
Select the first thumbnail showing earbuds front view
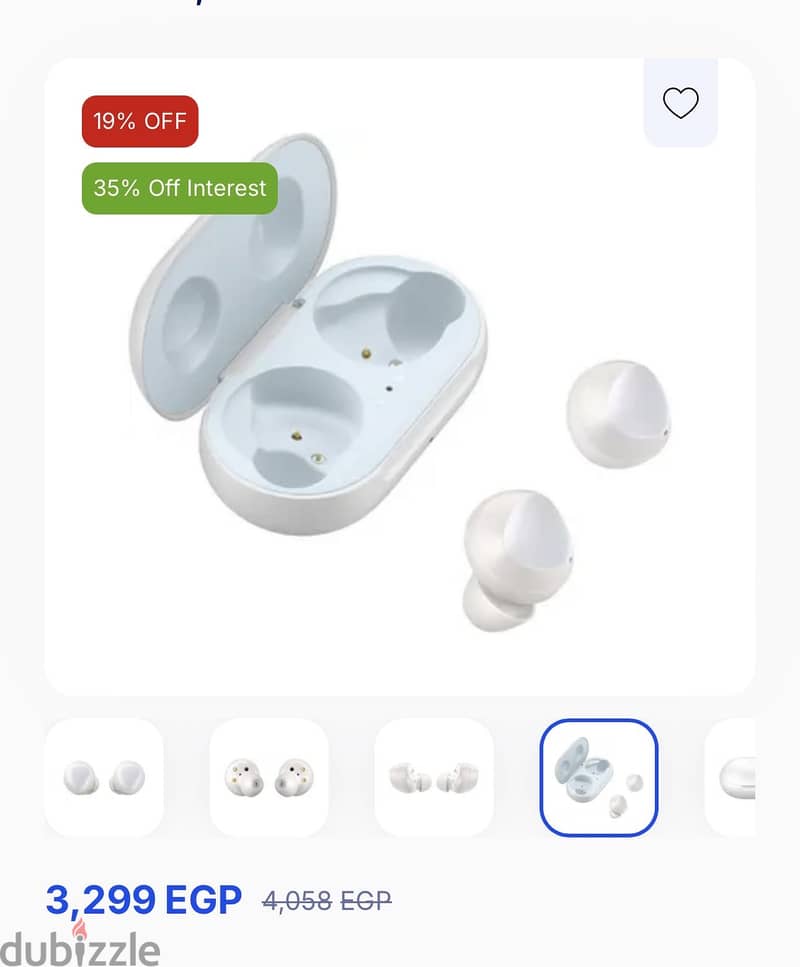tap(104, 777)
